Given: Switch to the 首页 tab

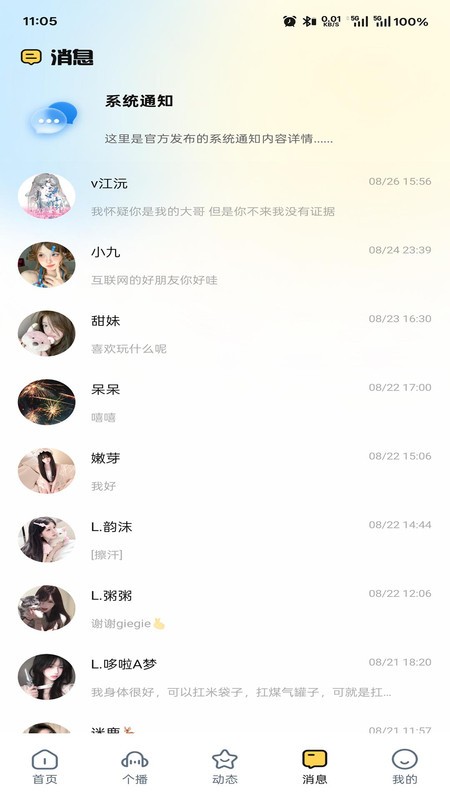Looking at the screenshot, I should tap(45, 767).
